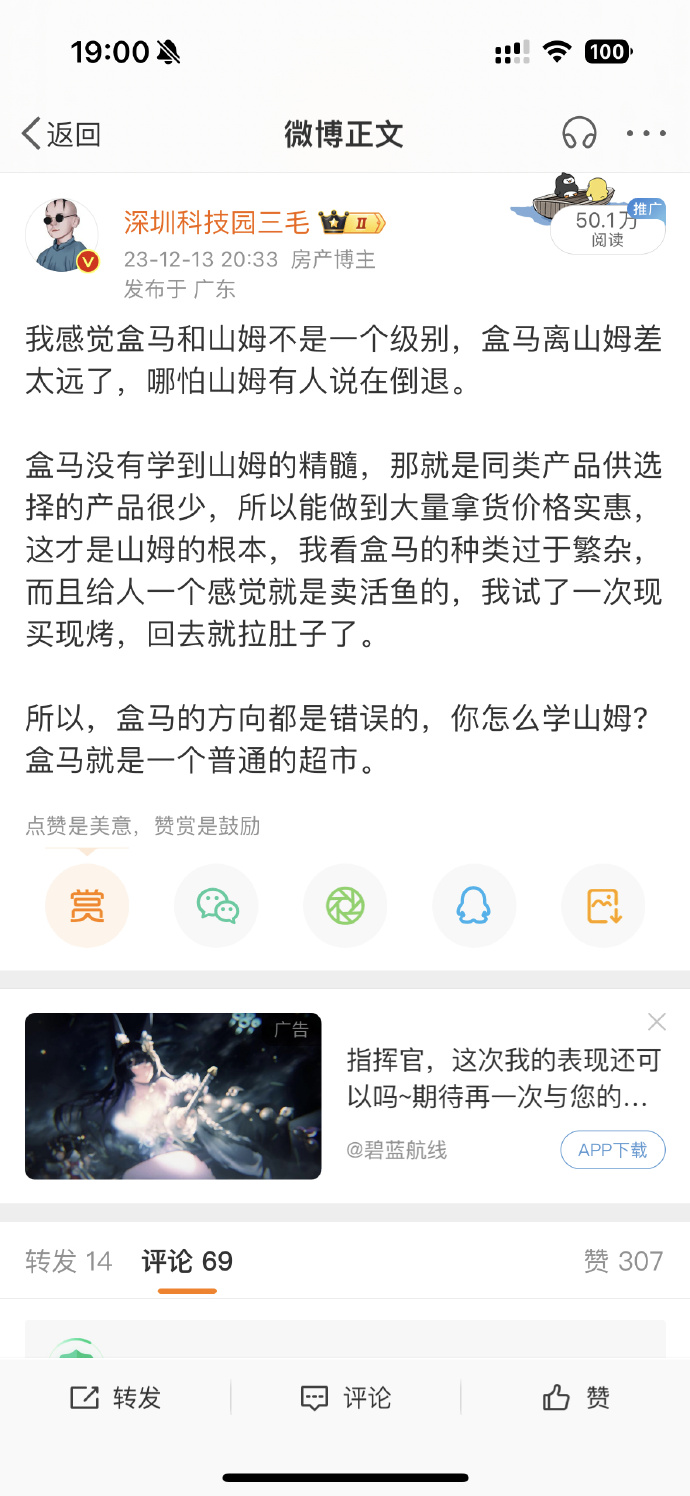The image size is (690, 1496).
Task: Save the post as an image
Action: tap(603, 906)
